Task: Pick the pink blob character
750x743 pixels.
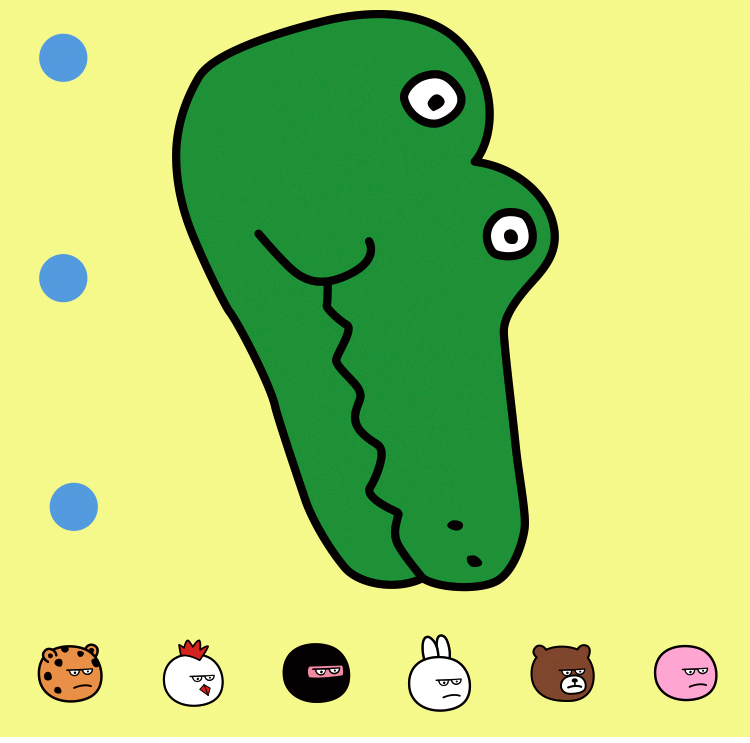Action: (x=685, y=673)
